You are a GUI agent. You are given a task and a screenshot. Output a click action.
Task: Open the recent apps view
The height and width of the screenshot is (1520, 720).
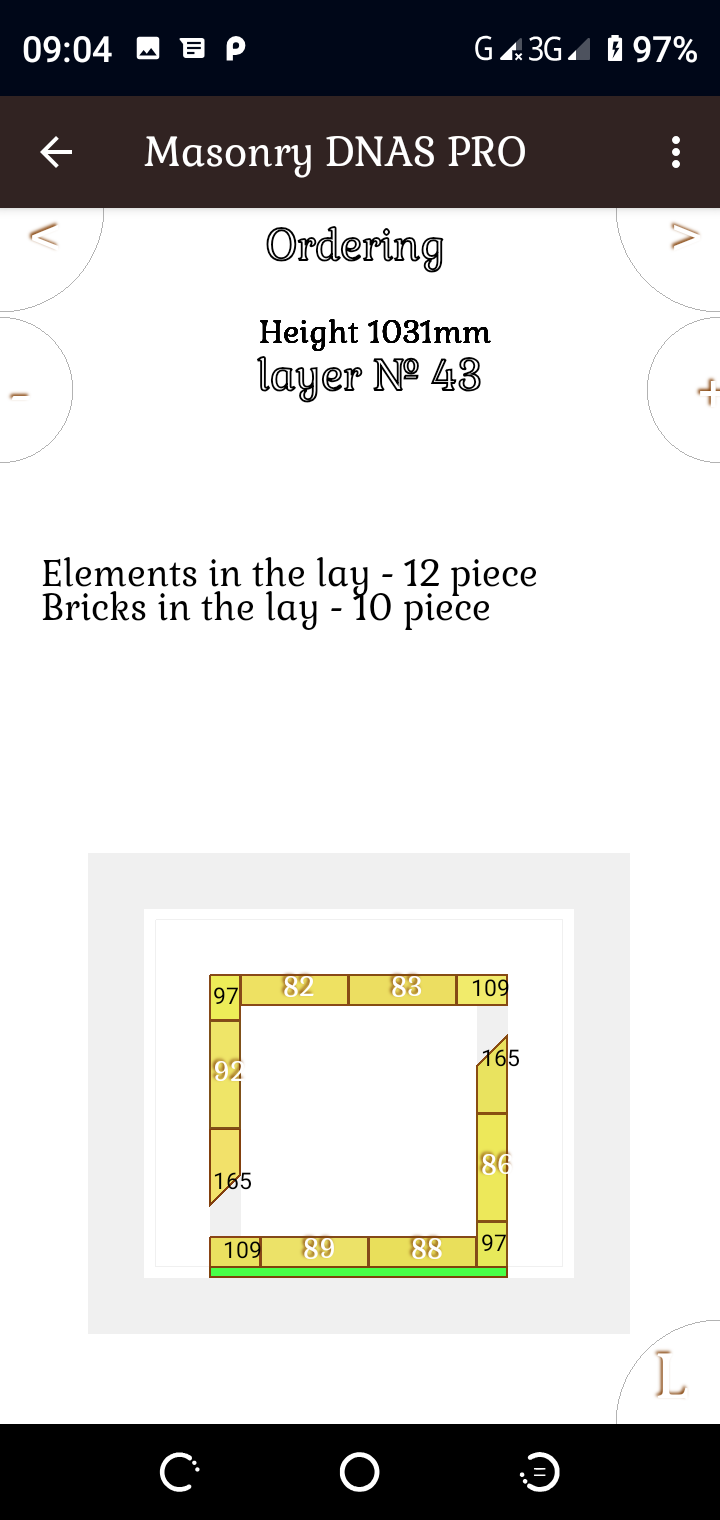coord(540,1472)
